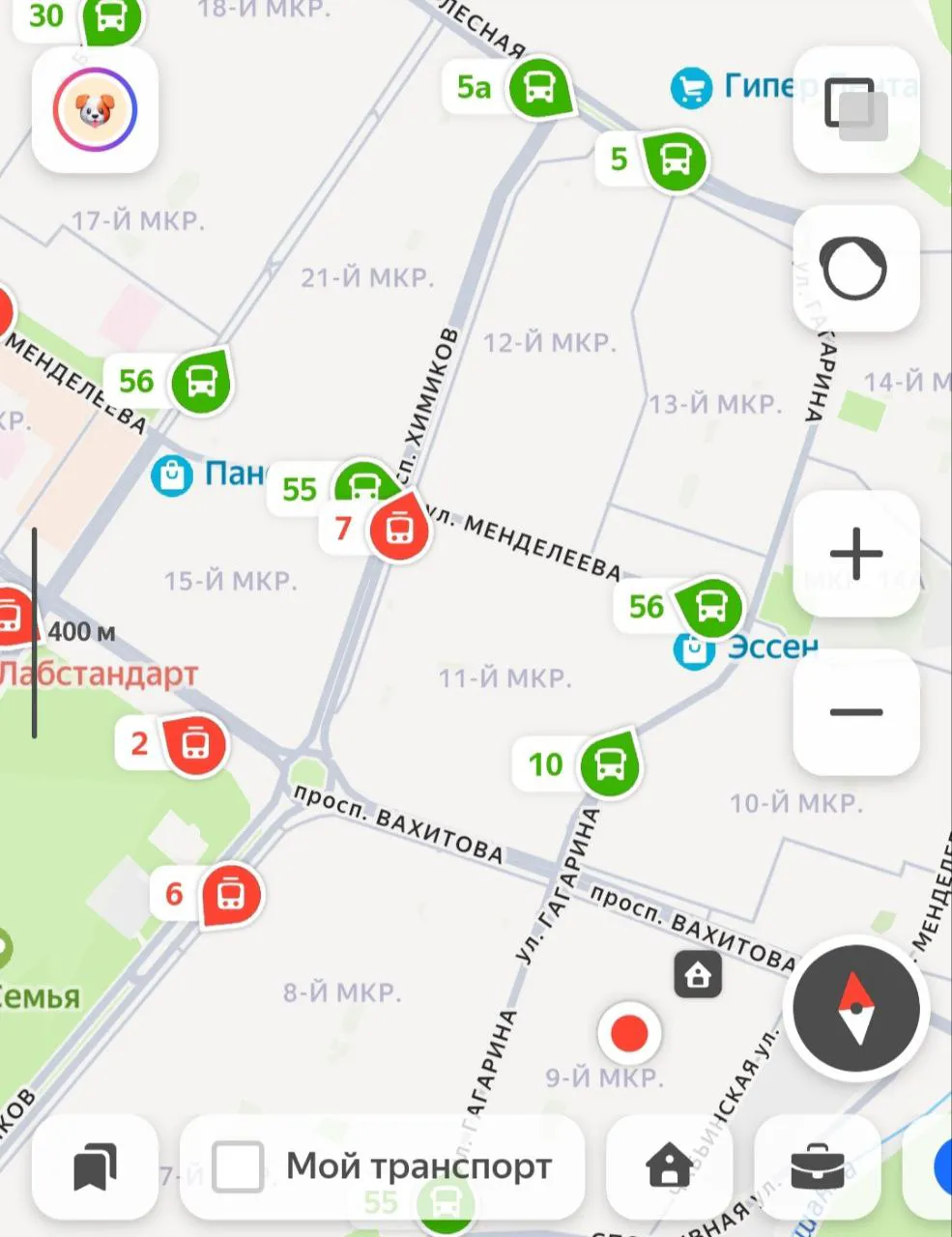This screenshot has width=952, height=1237.
Task: Open the map layers button
Action: (x=855, y=110)
